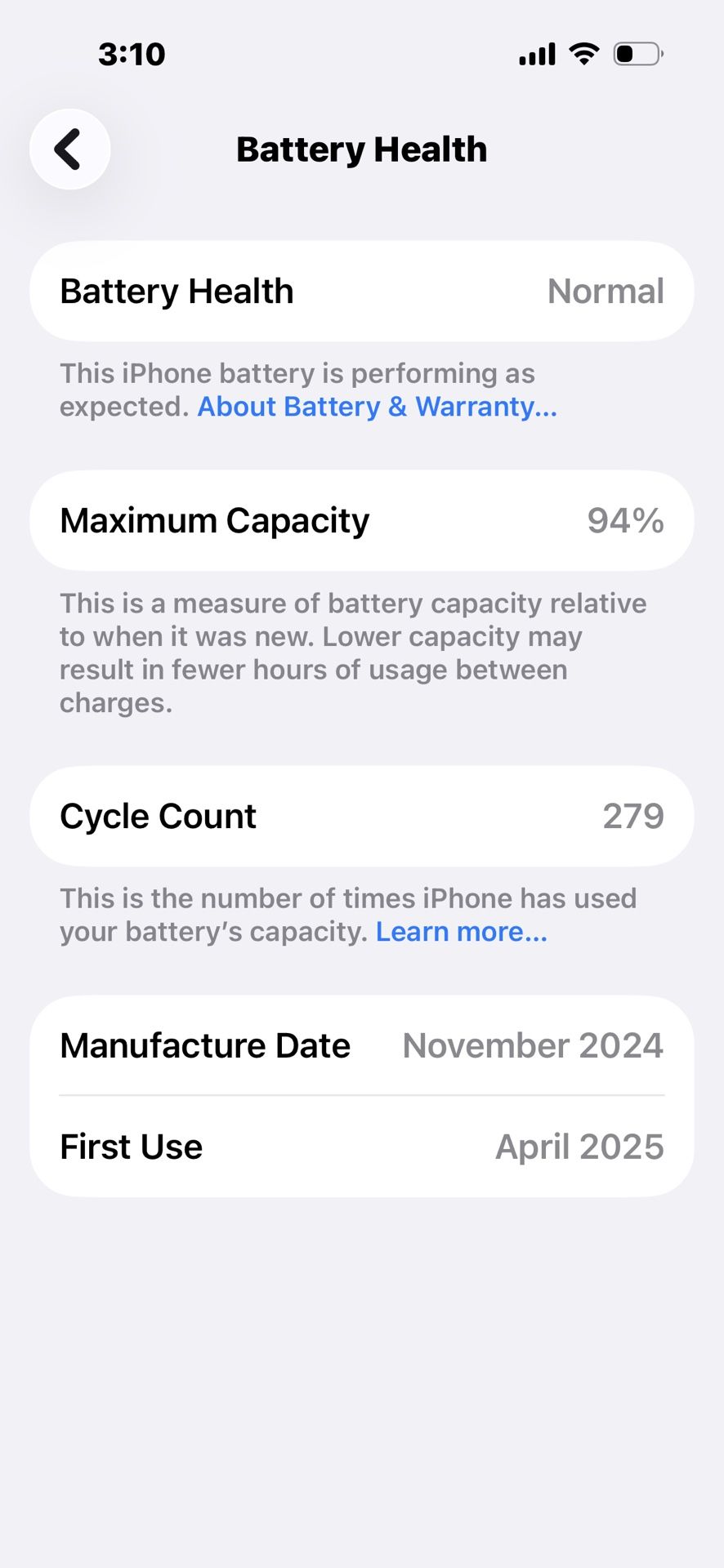Viewport: 724px width, 1568px height.
Task: Select November 2024 manufacture date value
Action: click(532, 1045)
